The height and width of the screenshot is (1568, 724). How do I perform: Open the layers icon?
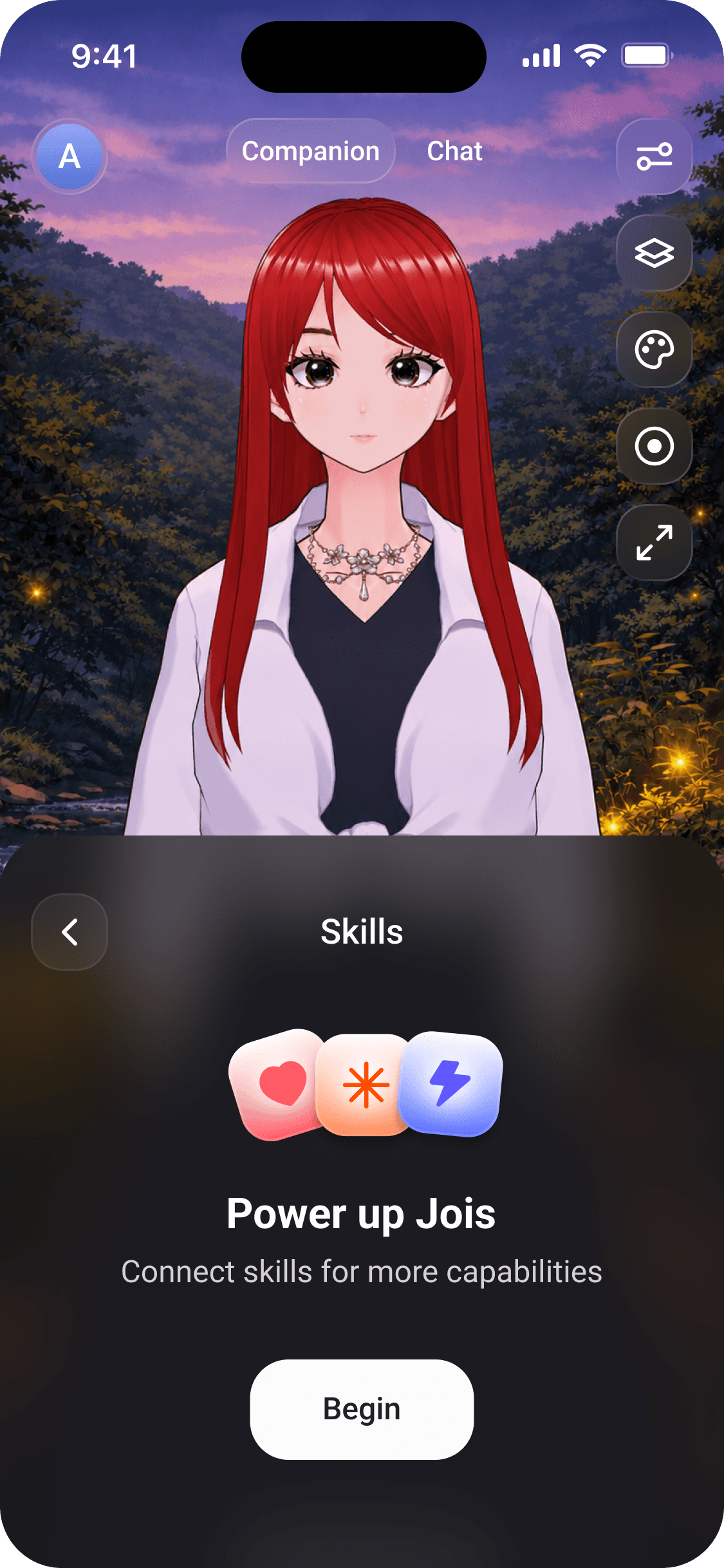654,253
